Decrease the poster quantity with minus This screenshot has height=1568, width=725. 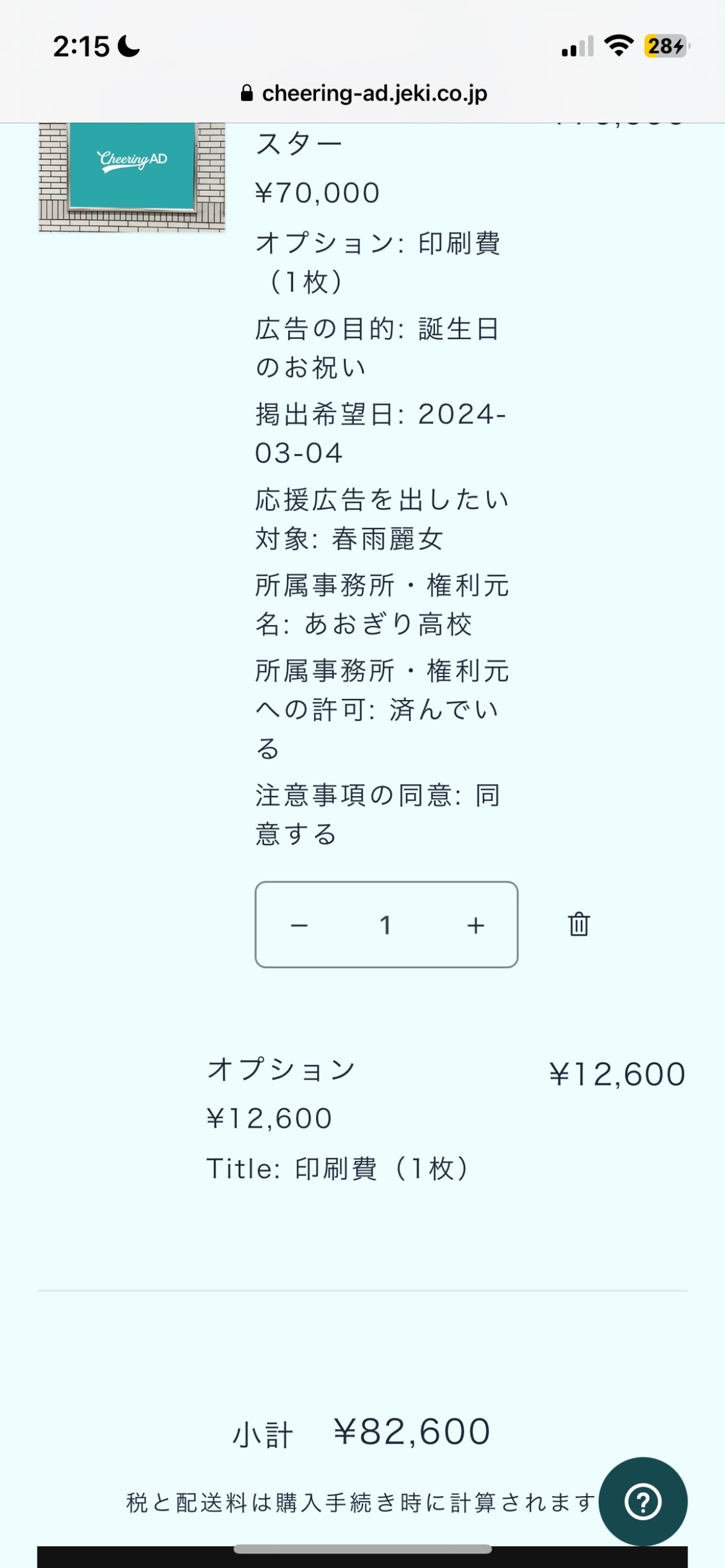coord(299,925)
